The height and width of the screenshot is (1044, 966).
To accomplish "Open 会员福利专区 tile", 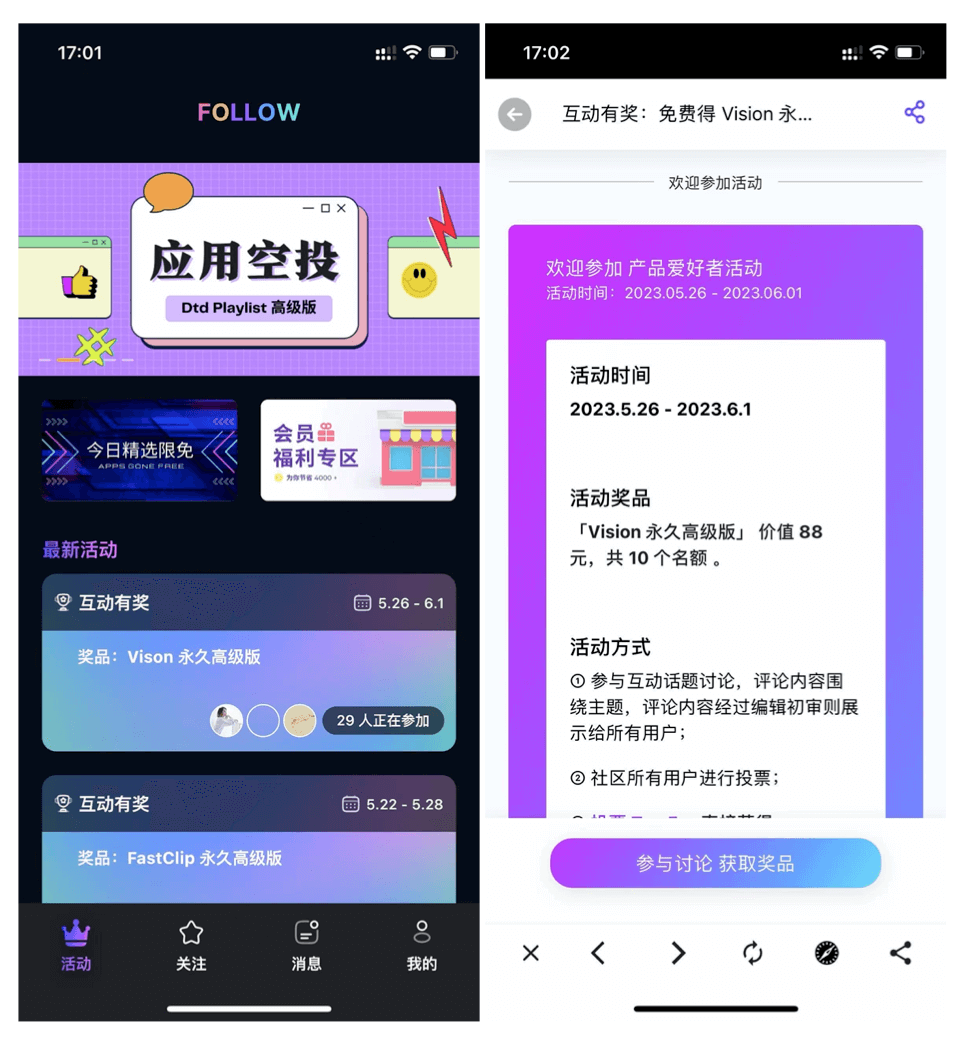I will [358, 450].
